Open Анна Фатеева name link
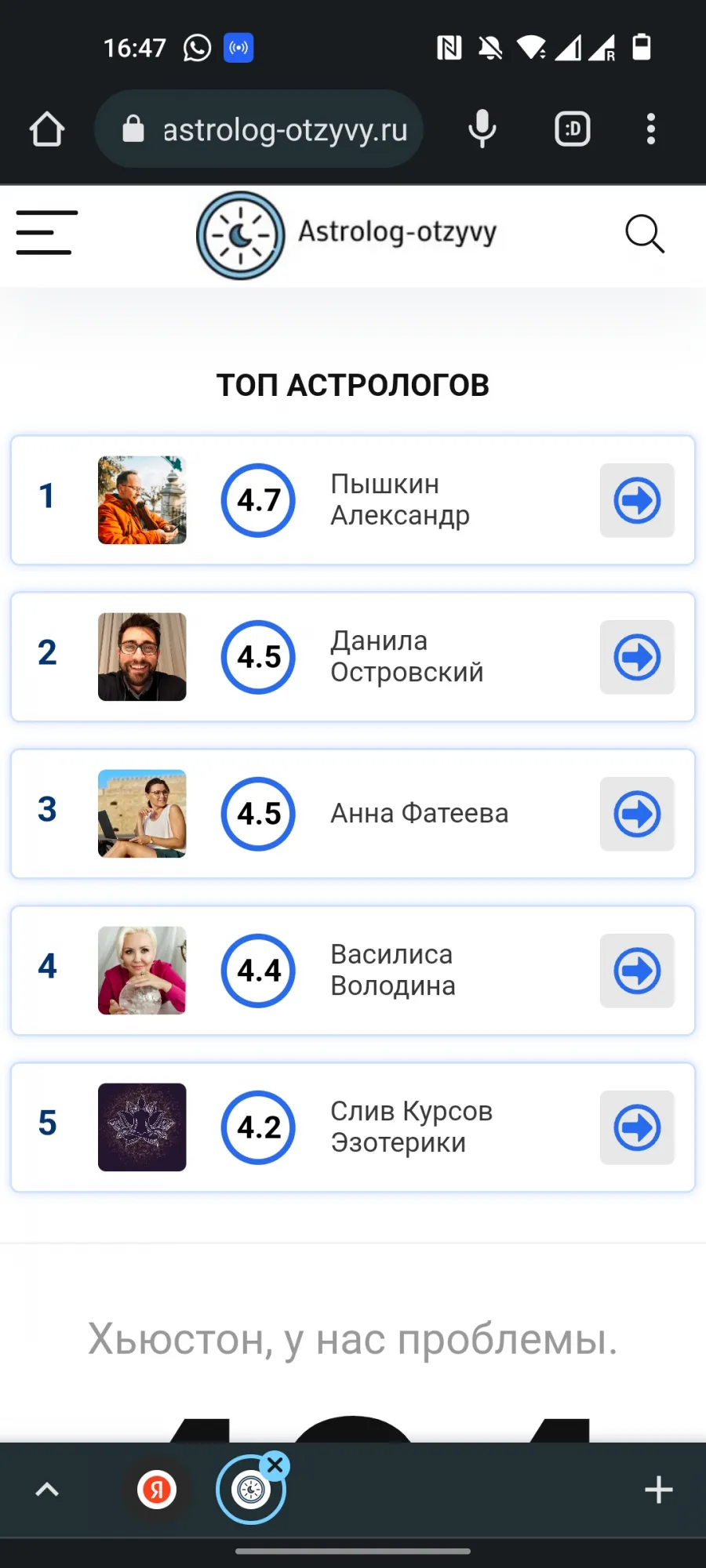 pyautogui.click(x=420, y=814)
